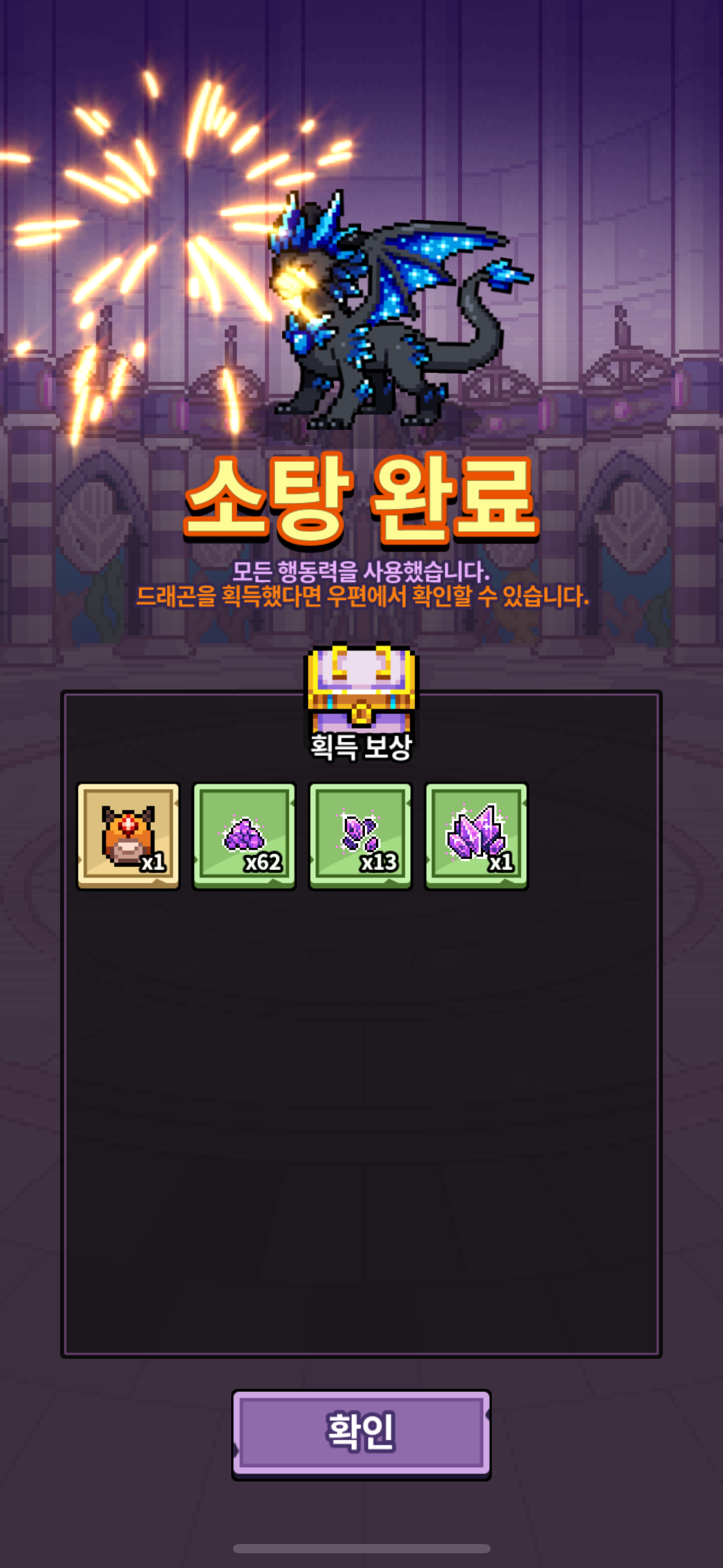Open the large purple crystal reward x1
The height and width of the screenshot is (1568, 723).
476,836
